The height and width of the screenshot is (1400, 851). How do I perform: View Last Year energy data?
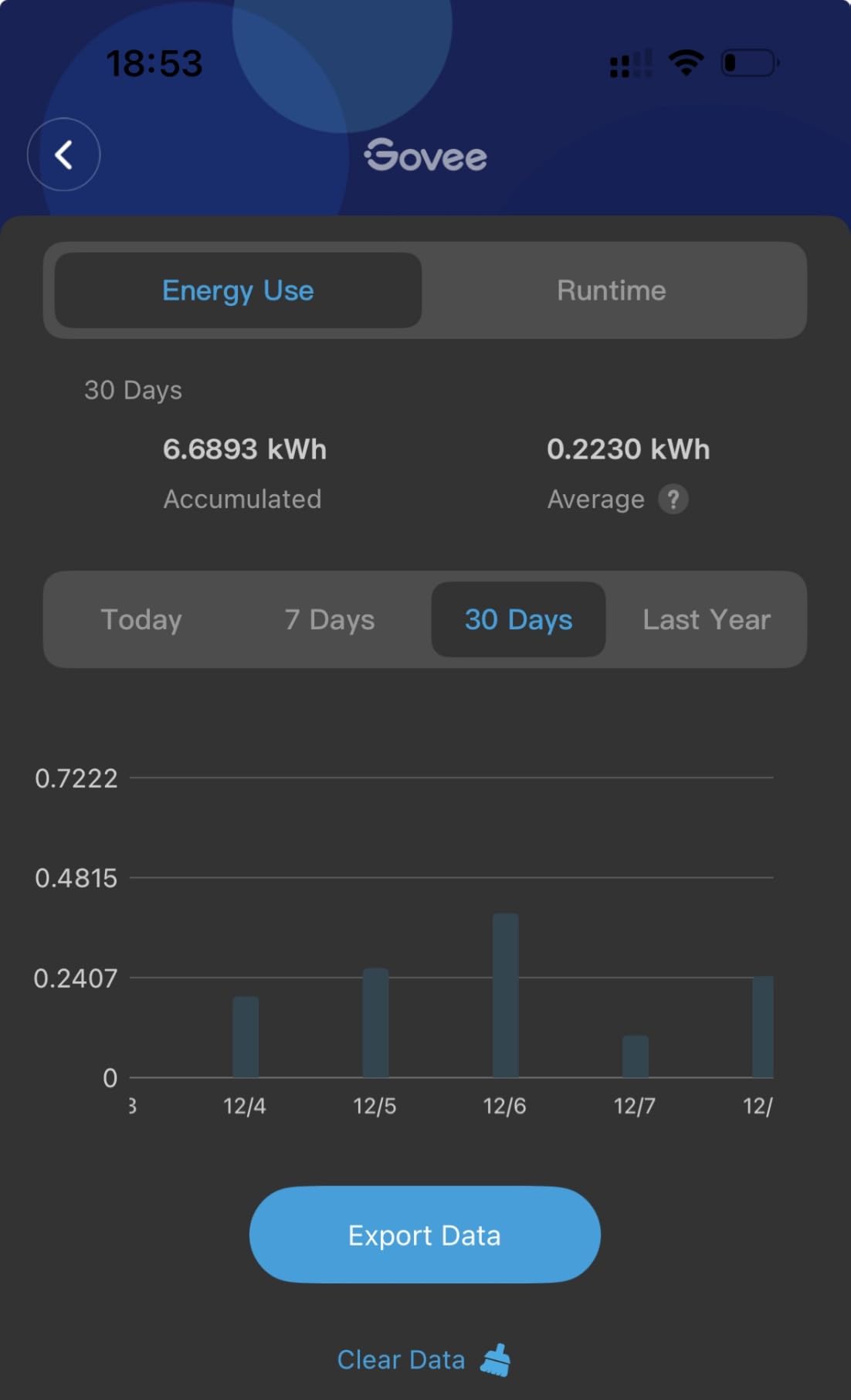pyautogui.click(x=707, y=619)
